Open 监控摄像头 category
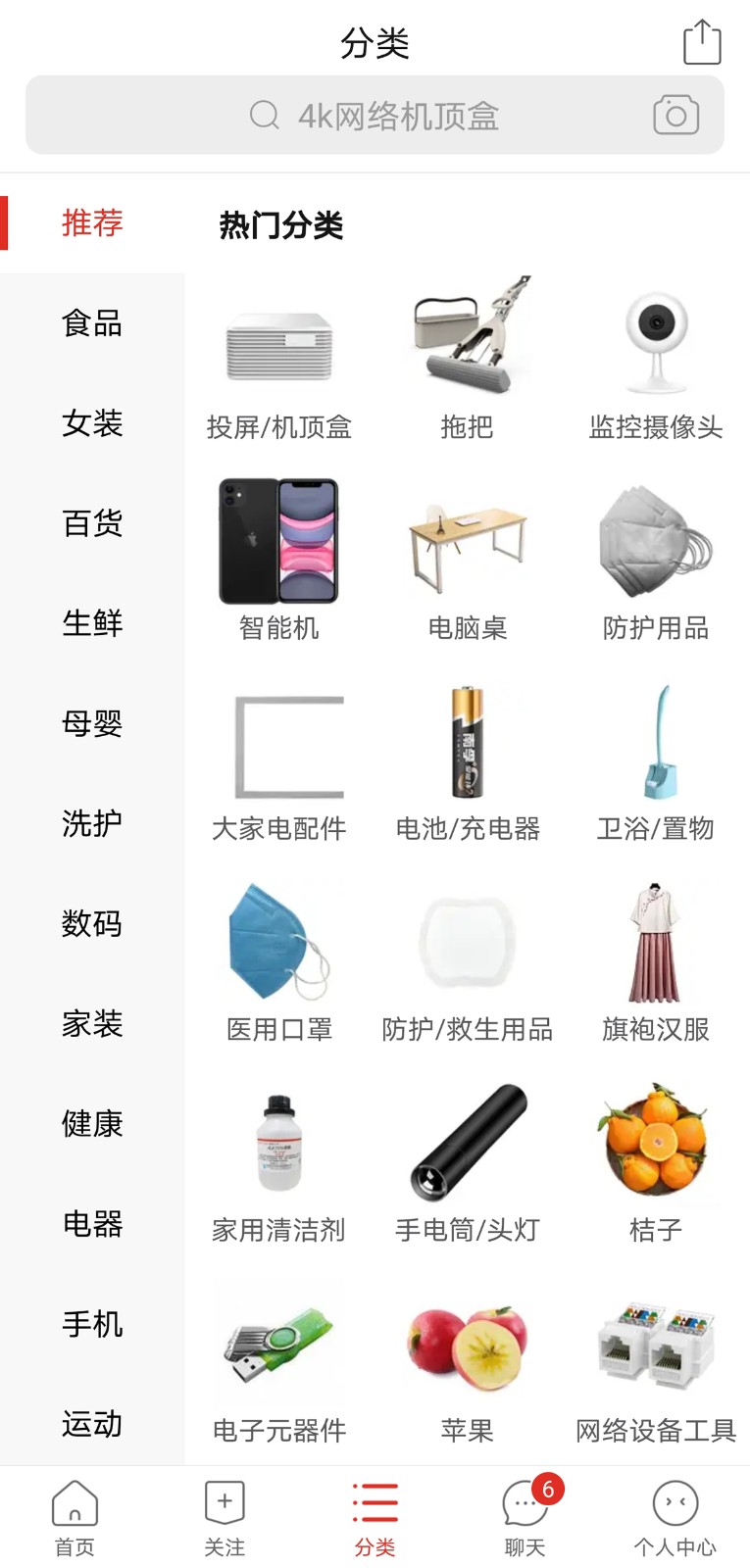The height and width of the screenshot is (1568, 750). 656,360
